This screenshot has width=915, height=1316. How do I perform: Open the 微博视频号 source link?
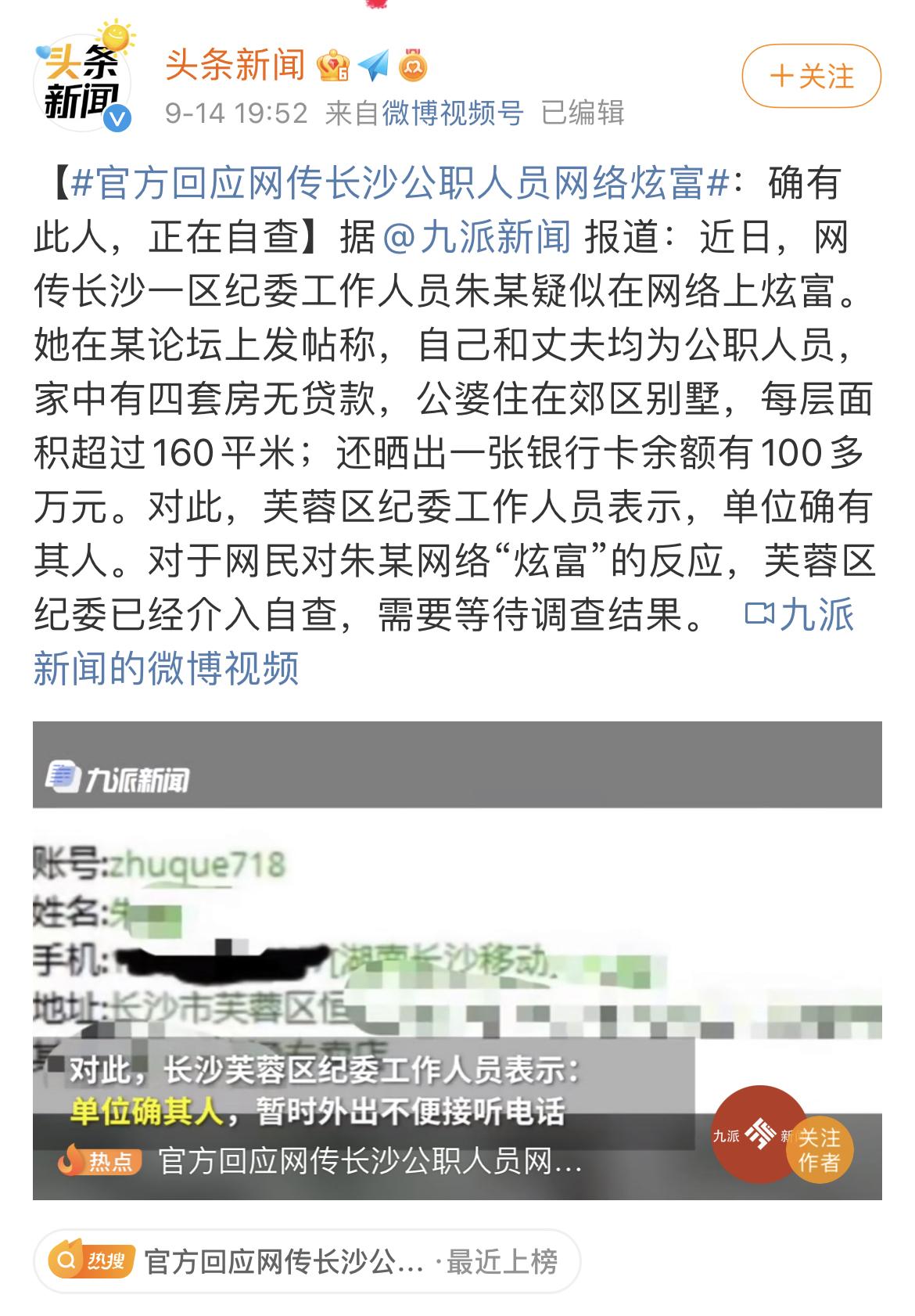point(452,113)
